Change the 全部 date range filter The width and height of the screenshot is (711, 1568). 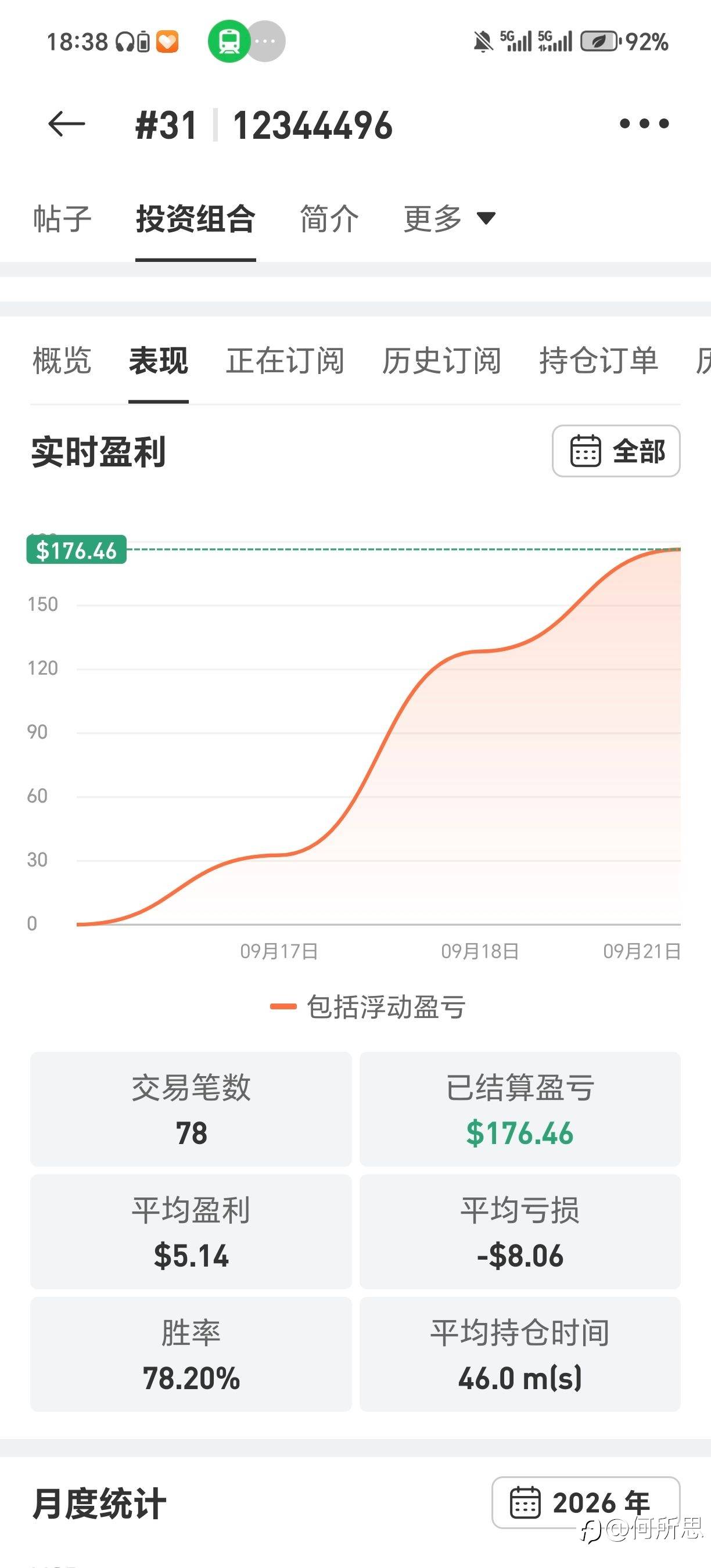616,451
